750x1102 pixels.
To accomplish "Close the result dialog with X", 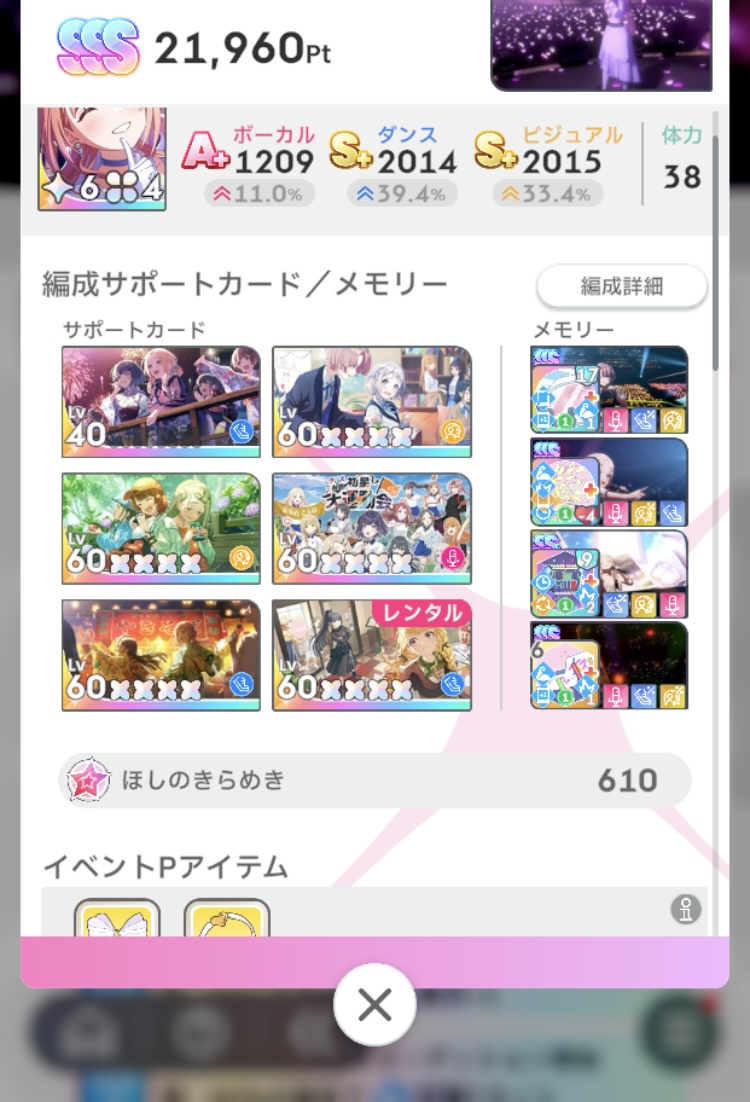I will [374, 1005].
